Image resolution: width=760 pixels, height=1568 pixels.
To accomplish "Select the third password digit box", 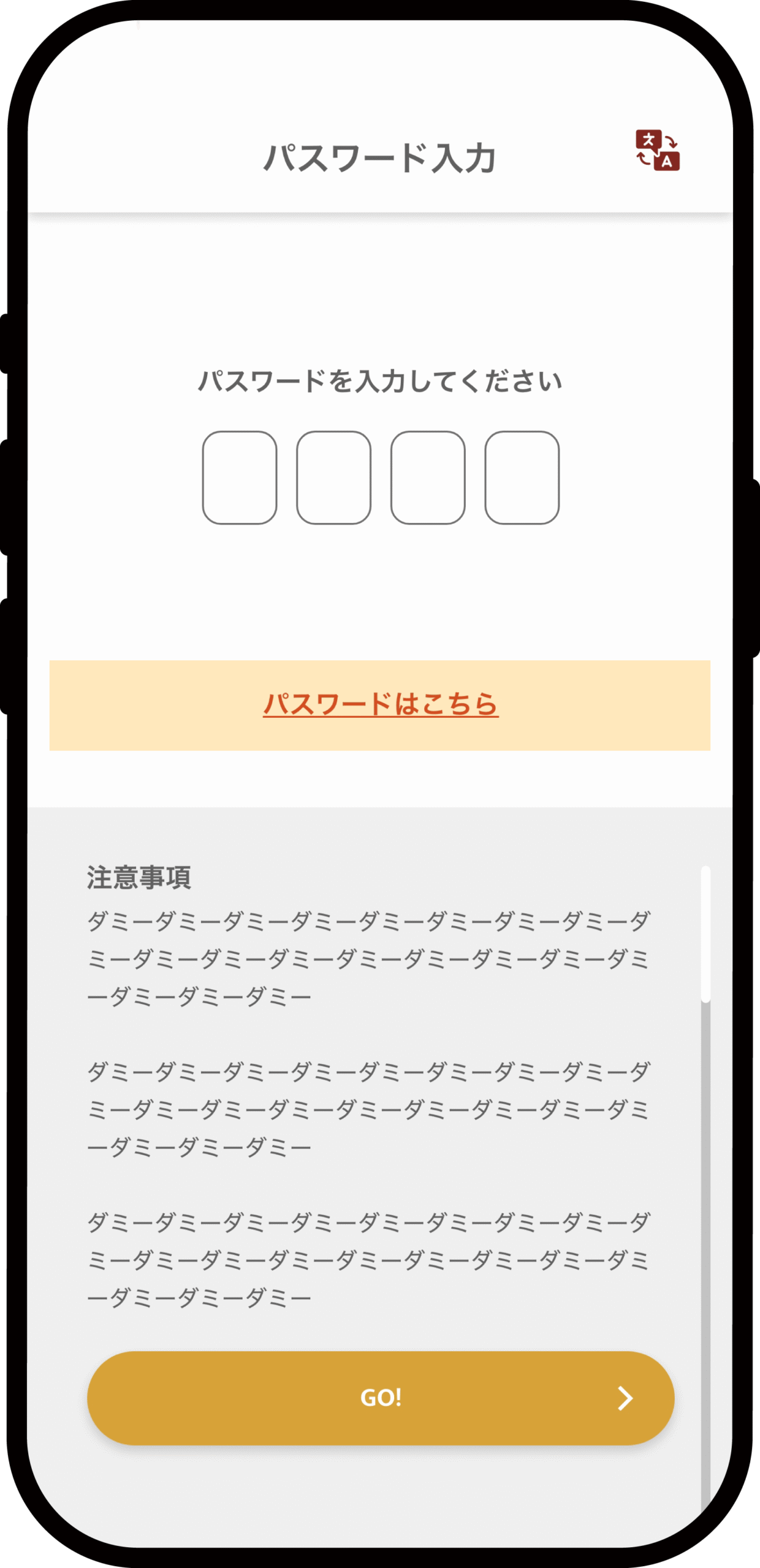I will tap(428, 478).
